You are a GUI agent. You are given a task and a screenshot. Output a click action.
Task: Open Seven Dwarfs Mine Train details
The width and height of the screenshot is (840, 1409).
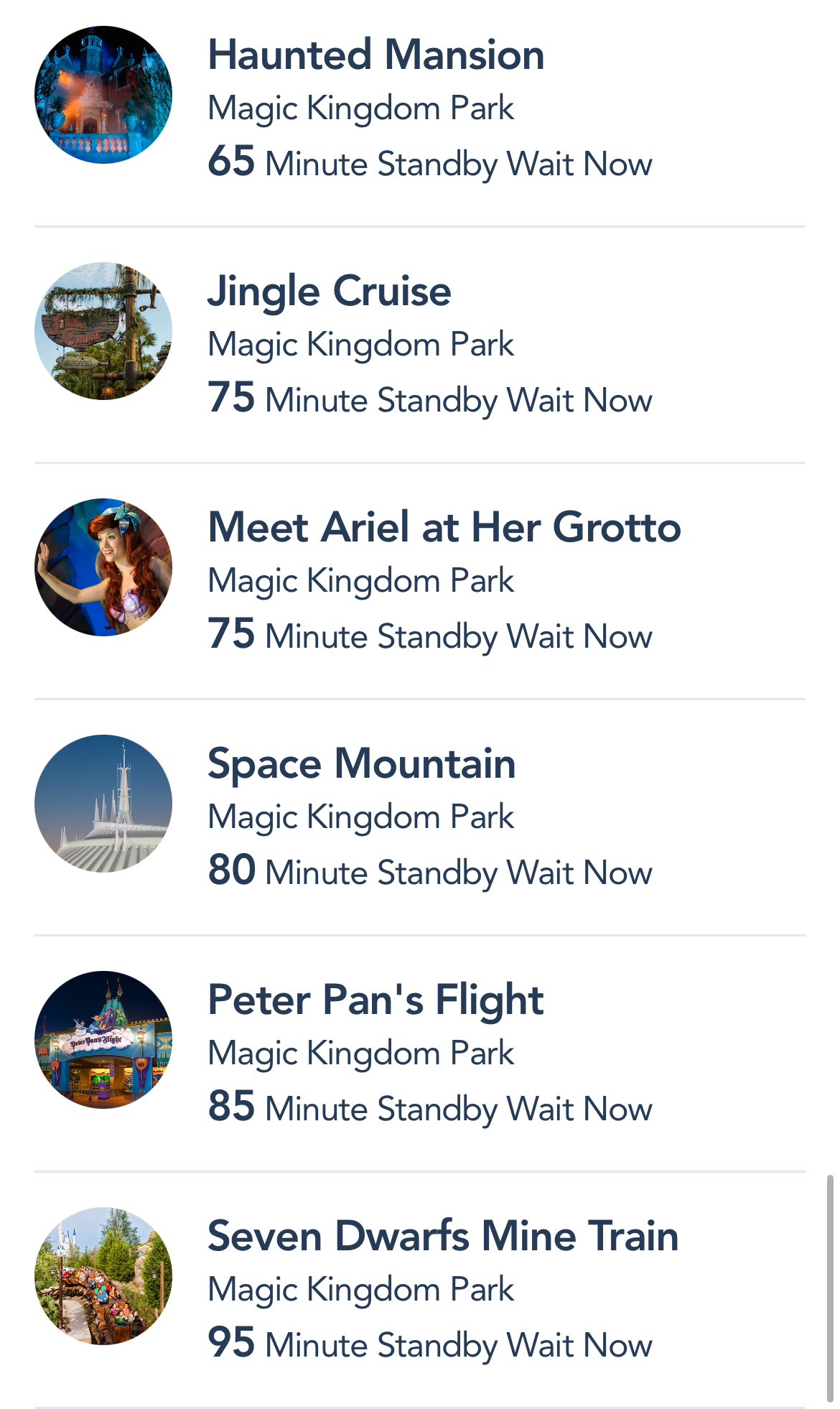pos(442,1237)
